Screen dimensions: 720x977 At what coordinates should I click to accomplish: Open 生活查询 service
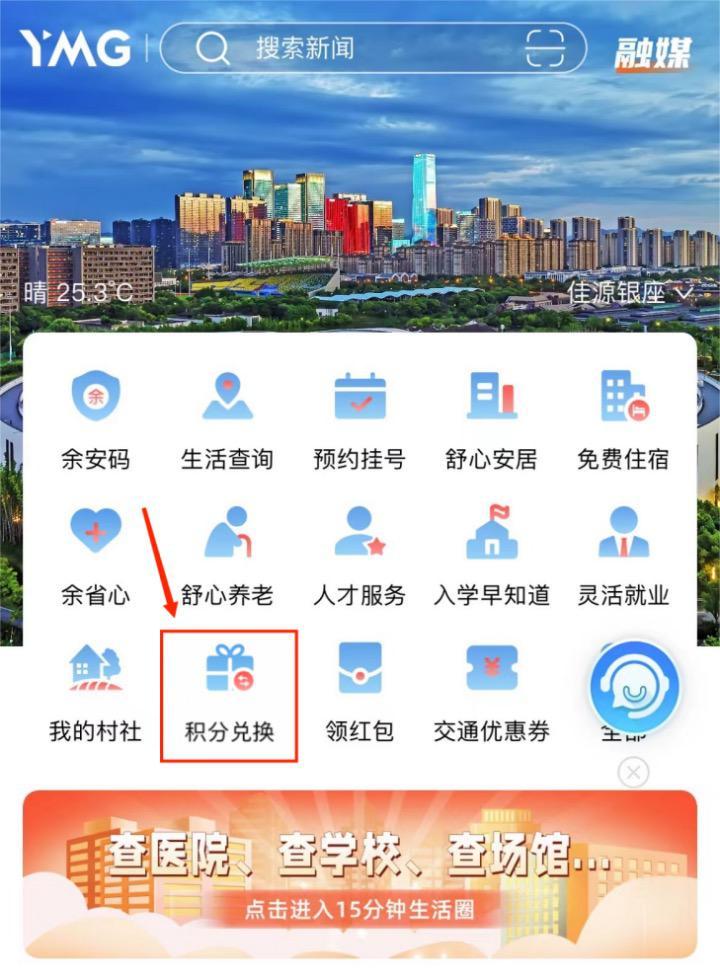[x=227, y=418]
